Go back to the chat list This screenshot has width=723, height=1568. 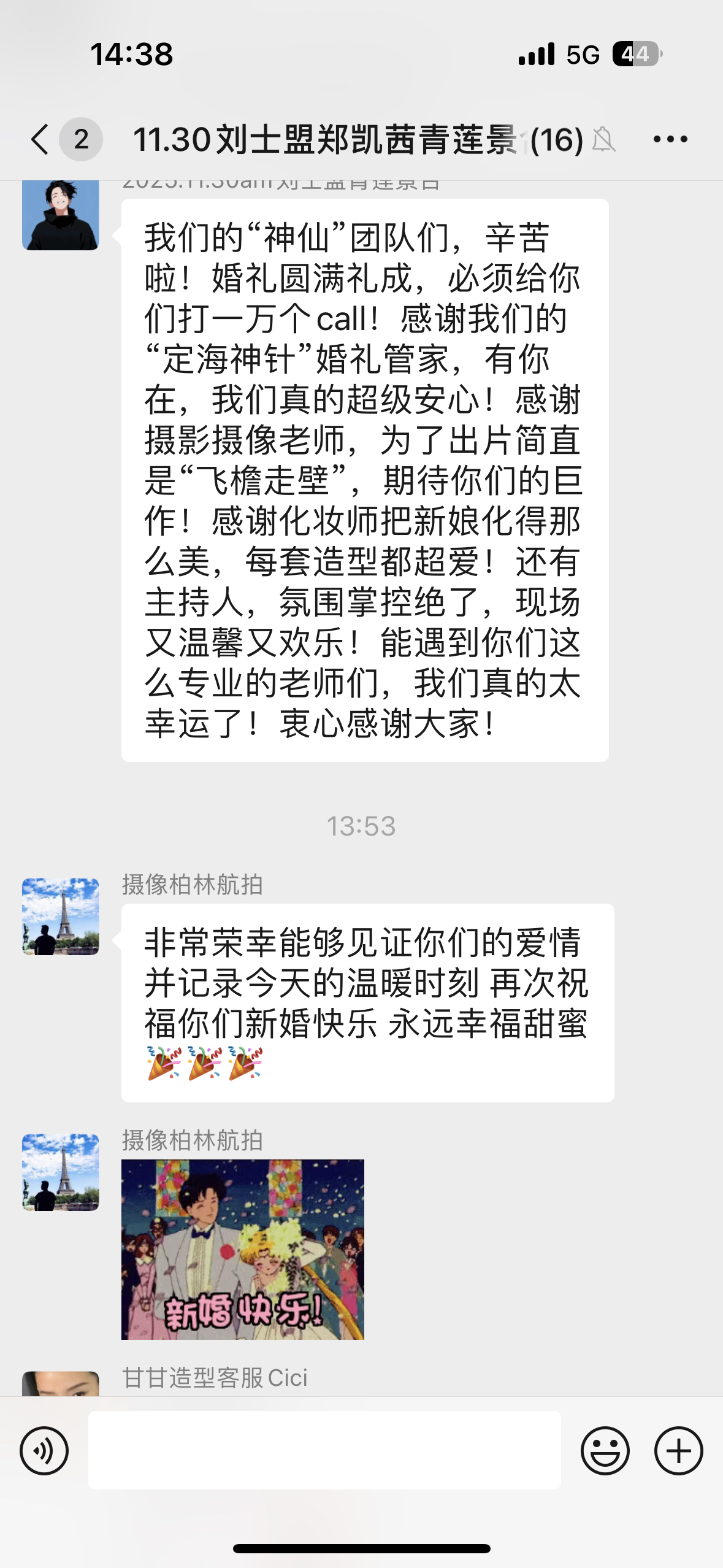[x=40, y=139]
